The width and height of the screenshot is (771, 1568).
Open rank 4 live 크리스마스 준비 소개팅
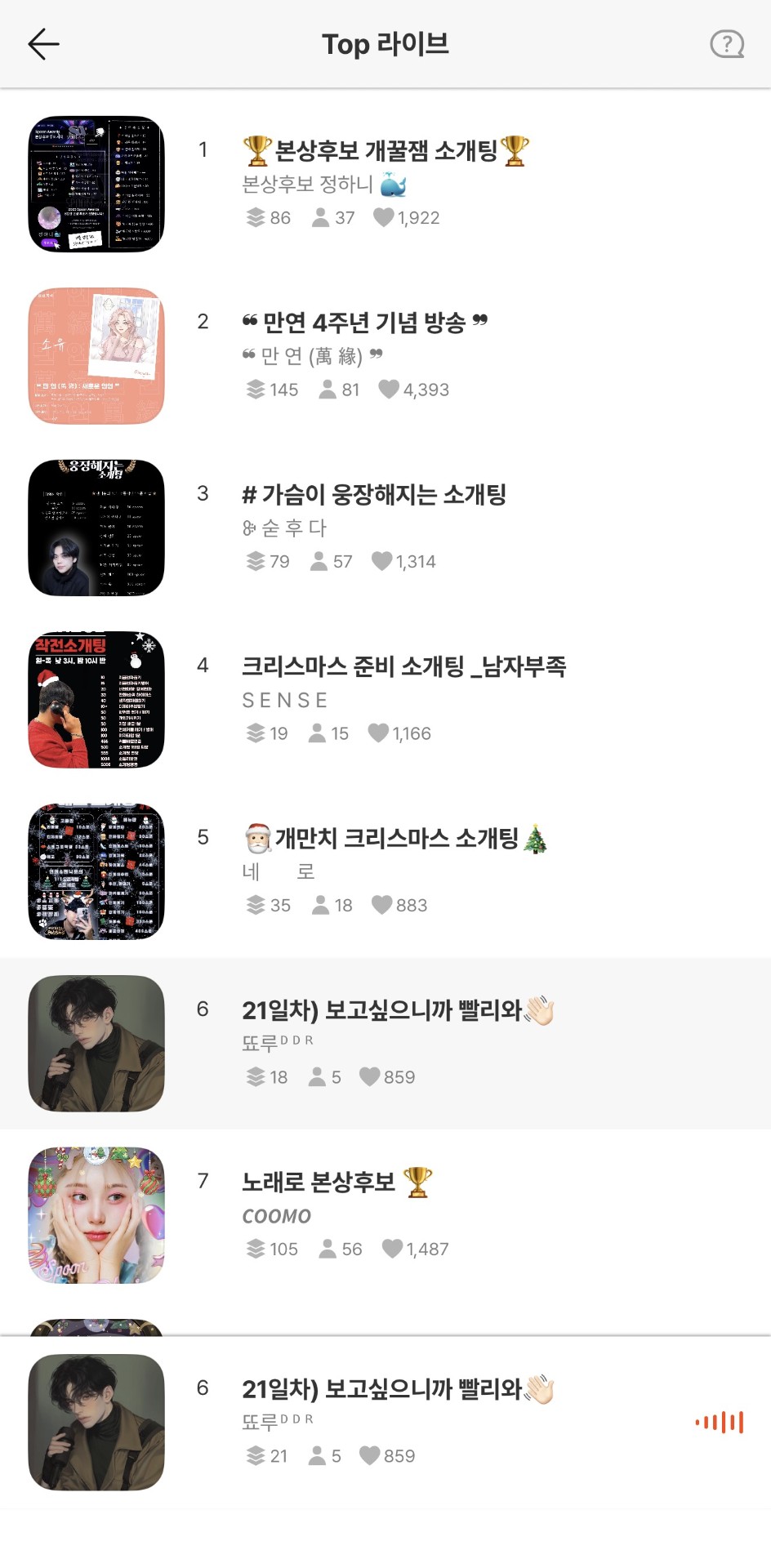(403, 666)
